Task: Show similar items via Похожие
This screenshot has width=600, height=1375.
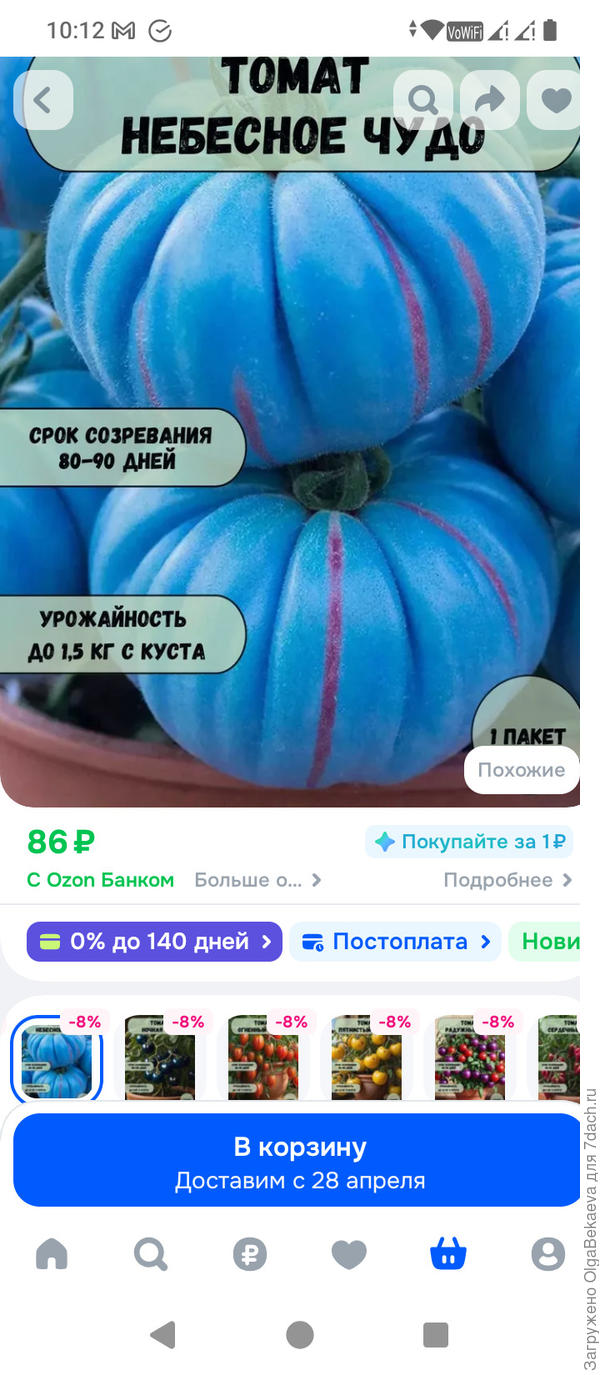Action: coord(521,770)
